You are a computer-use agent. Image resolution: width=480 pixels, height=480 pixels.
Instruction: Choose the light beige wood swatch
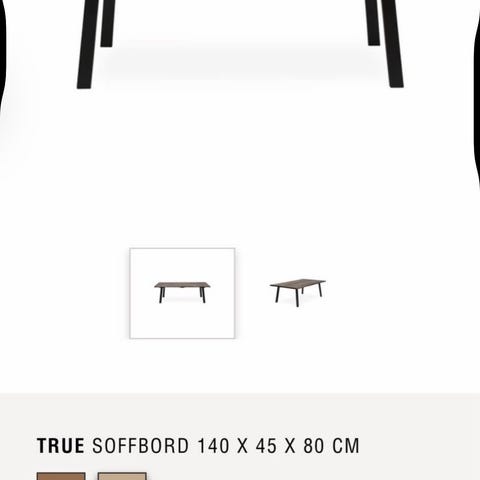tap(122, 476)
